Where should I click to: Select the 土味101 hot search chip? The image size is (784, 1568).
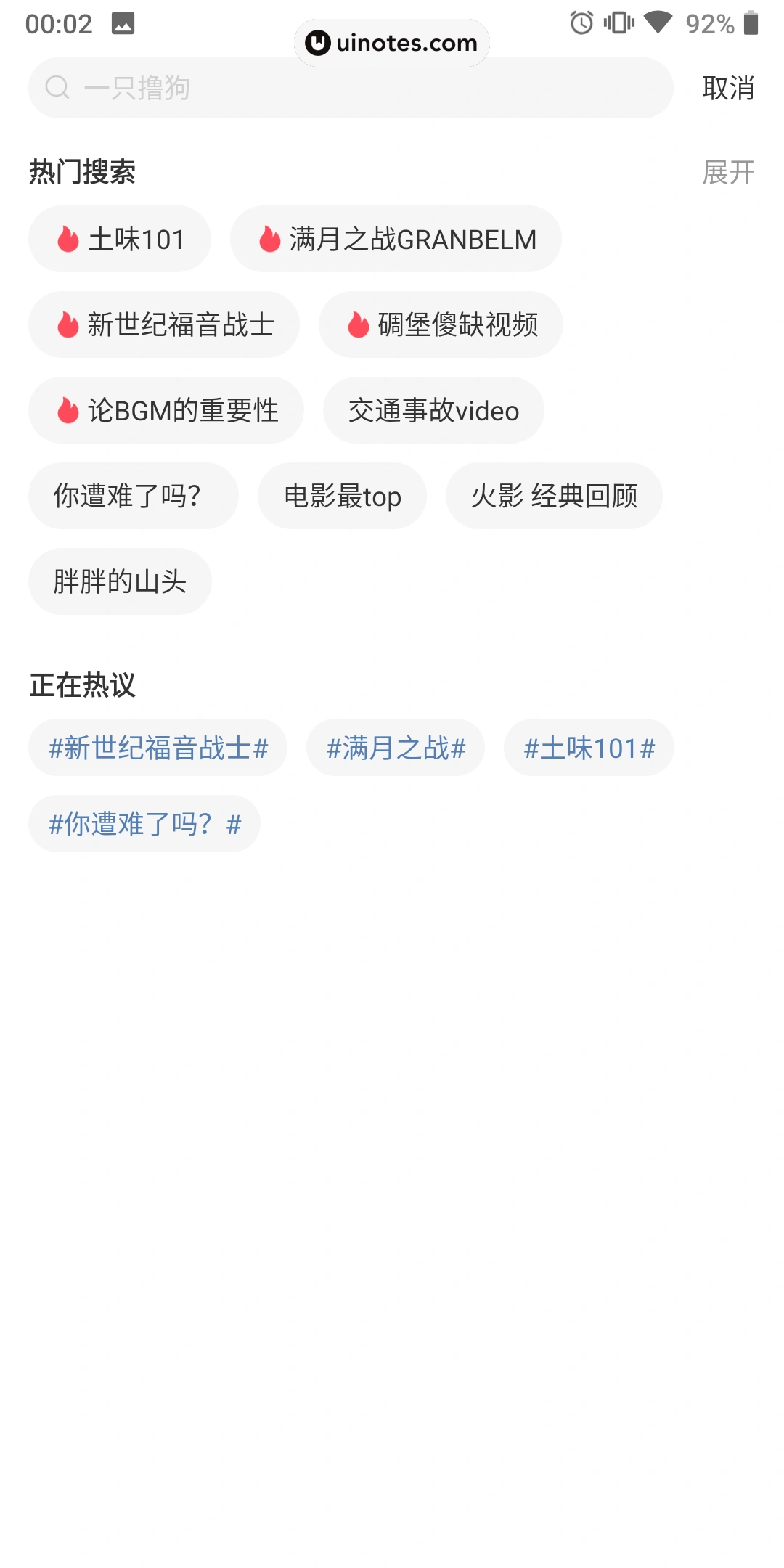[120, 239]
